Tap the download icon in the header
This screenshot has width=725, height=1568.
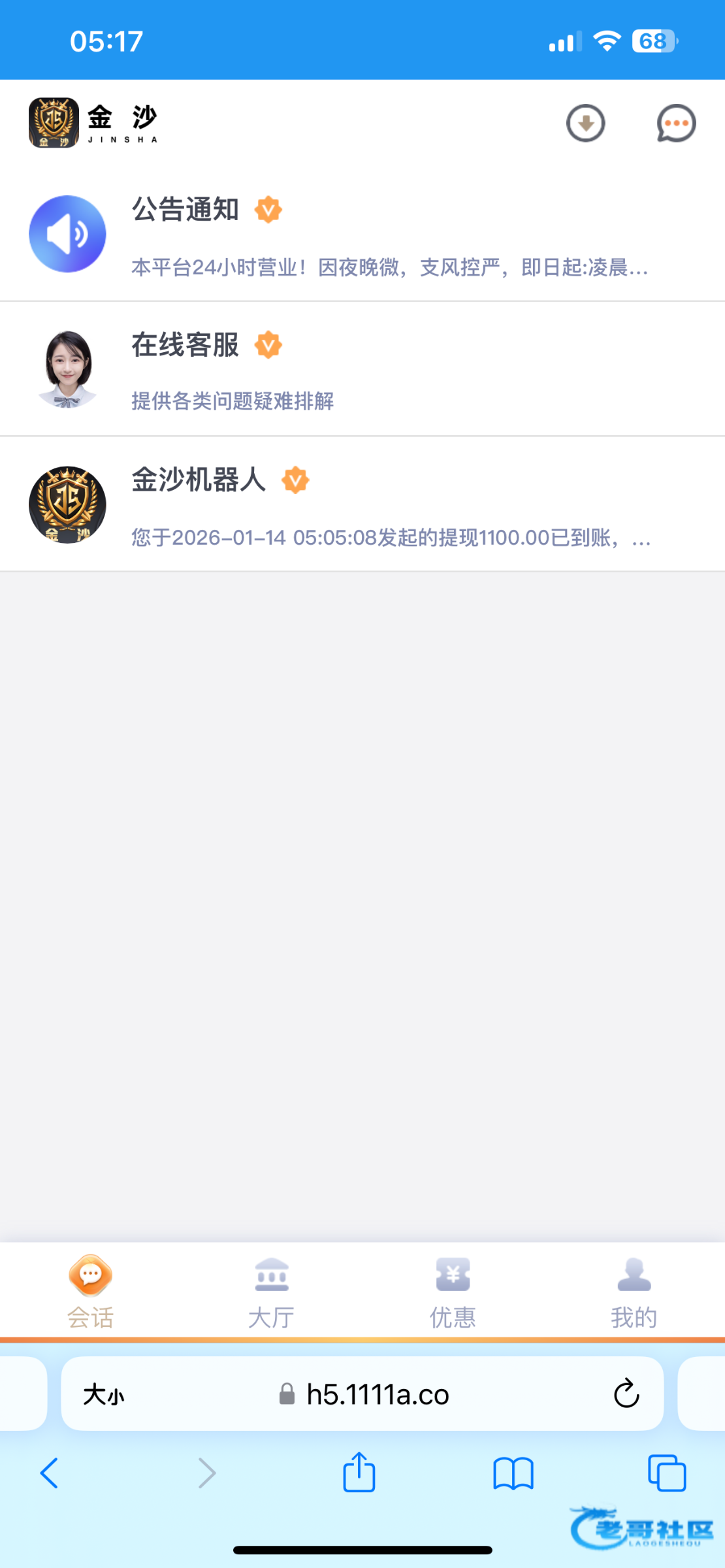(x=585, y=123)
